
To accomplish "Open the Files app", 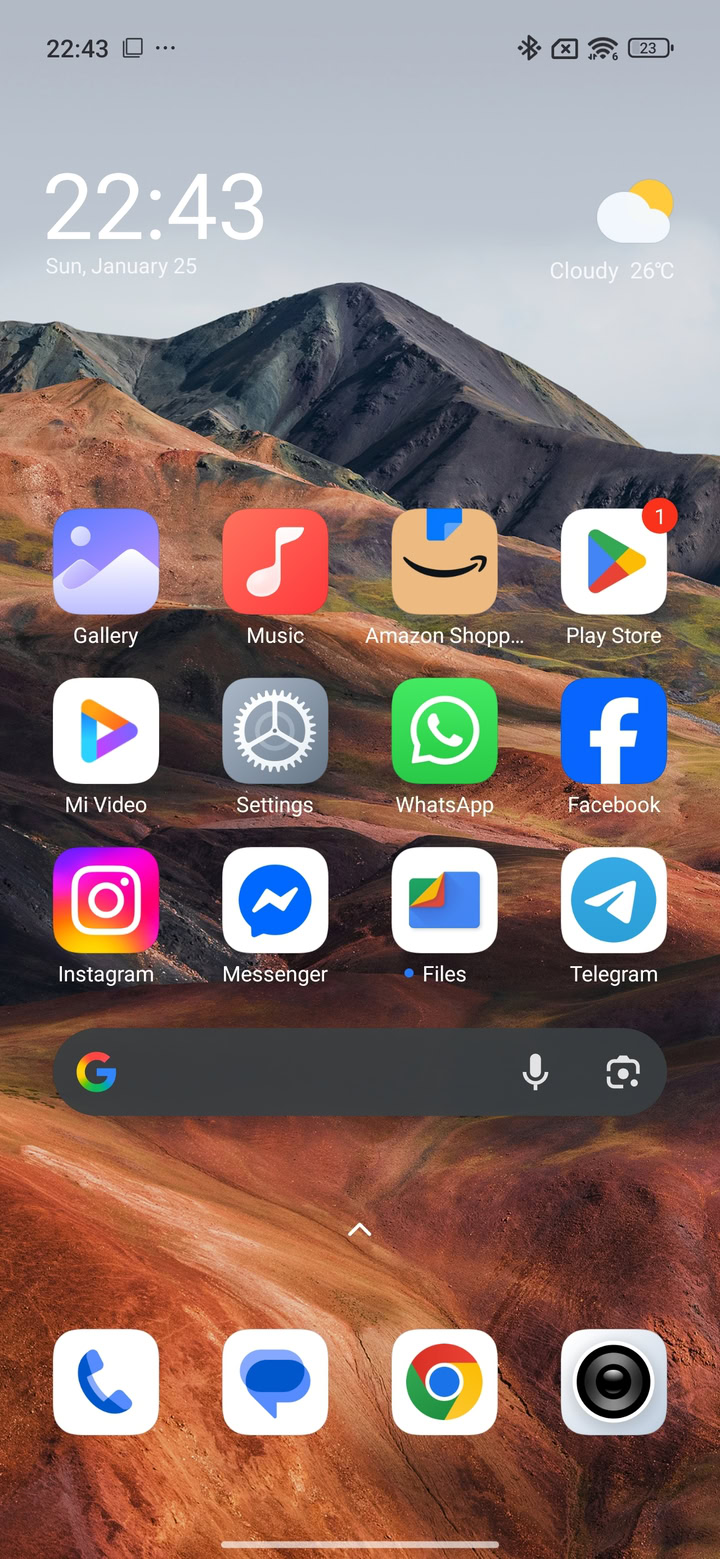I will pyautogui.click(x=444, y=900).
